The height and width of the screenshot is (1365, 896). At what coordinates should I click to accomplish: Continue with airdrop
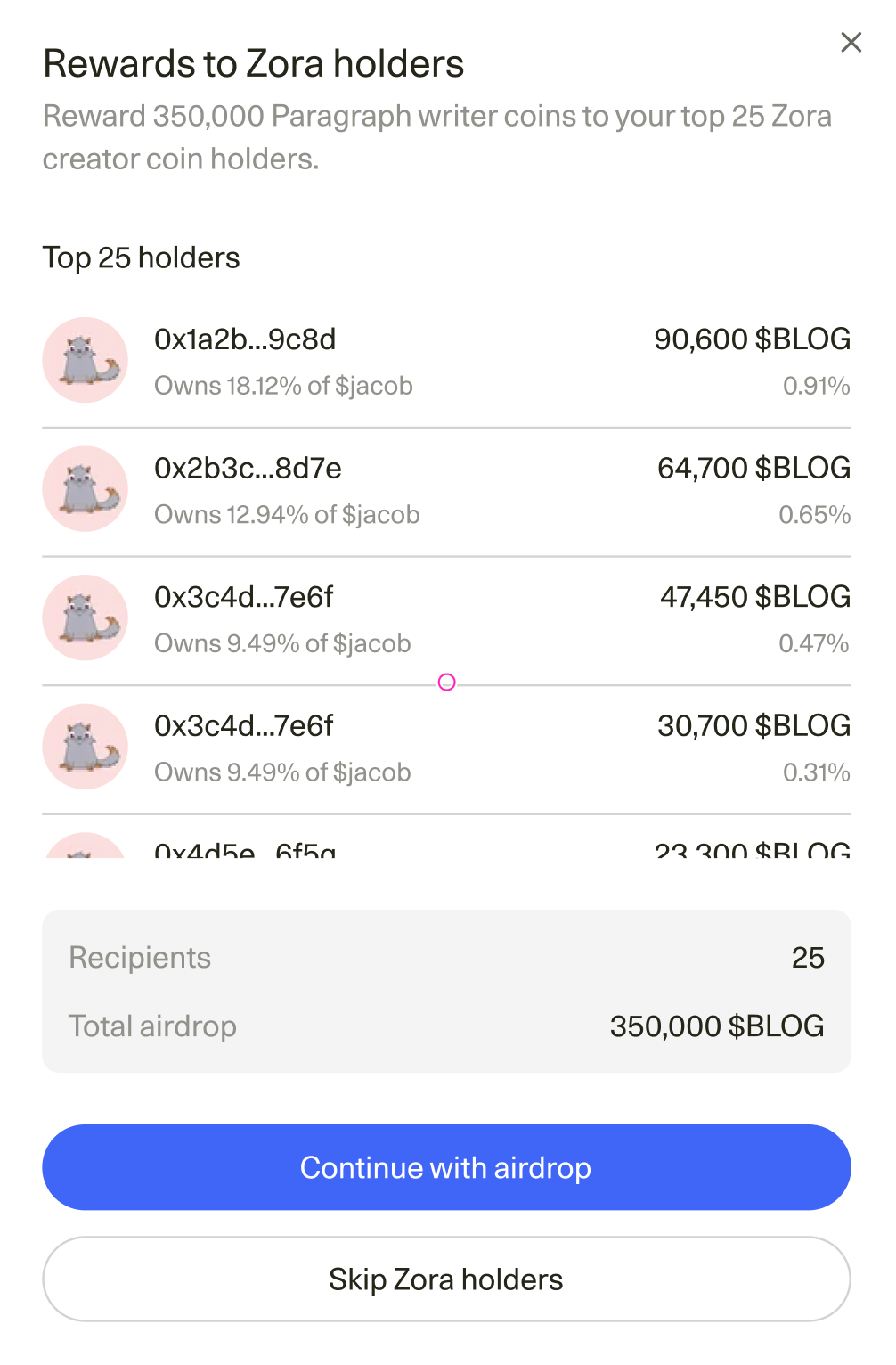(x=446, y=1167)
